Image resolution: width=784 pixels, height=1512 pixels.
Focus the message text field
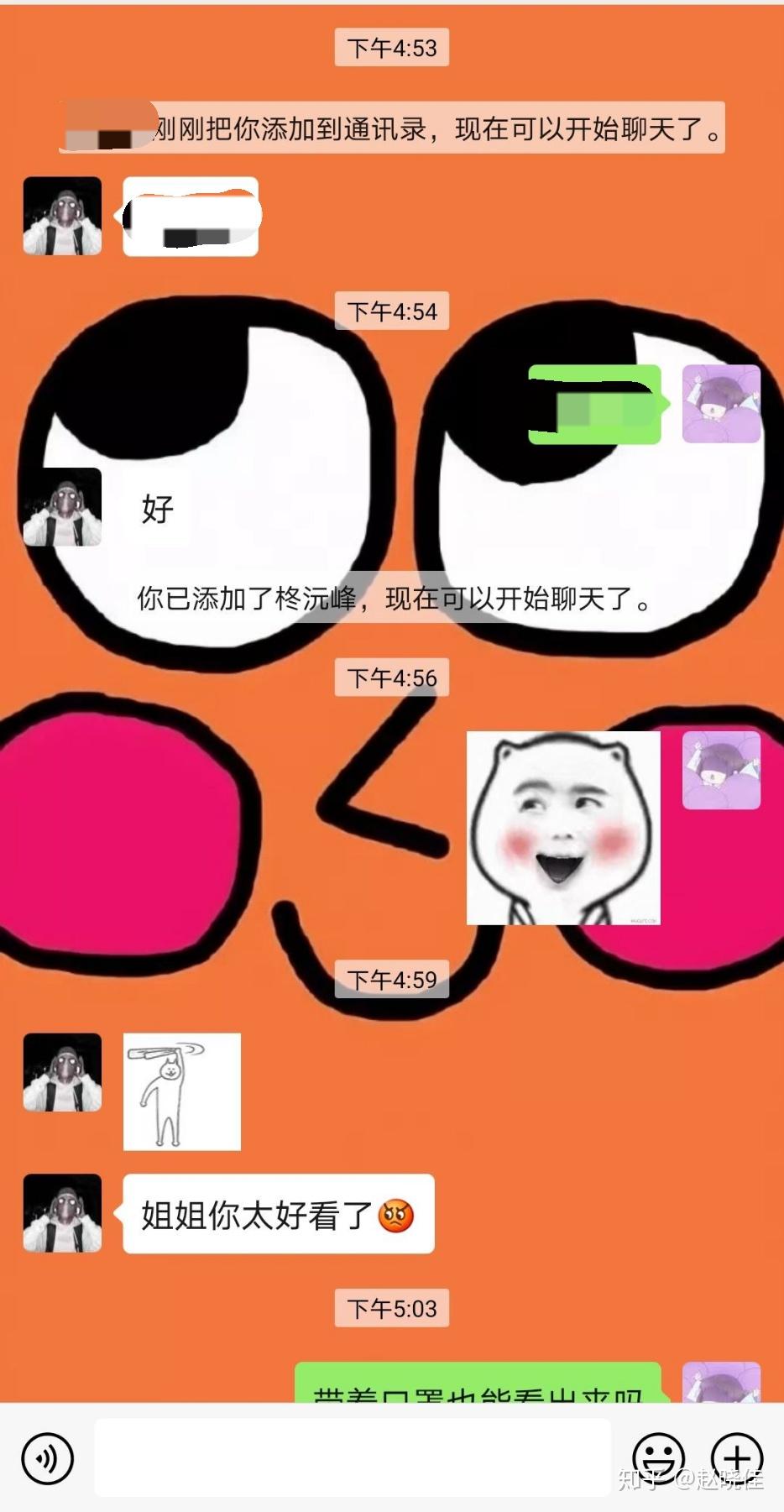pos(353,1458)
